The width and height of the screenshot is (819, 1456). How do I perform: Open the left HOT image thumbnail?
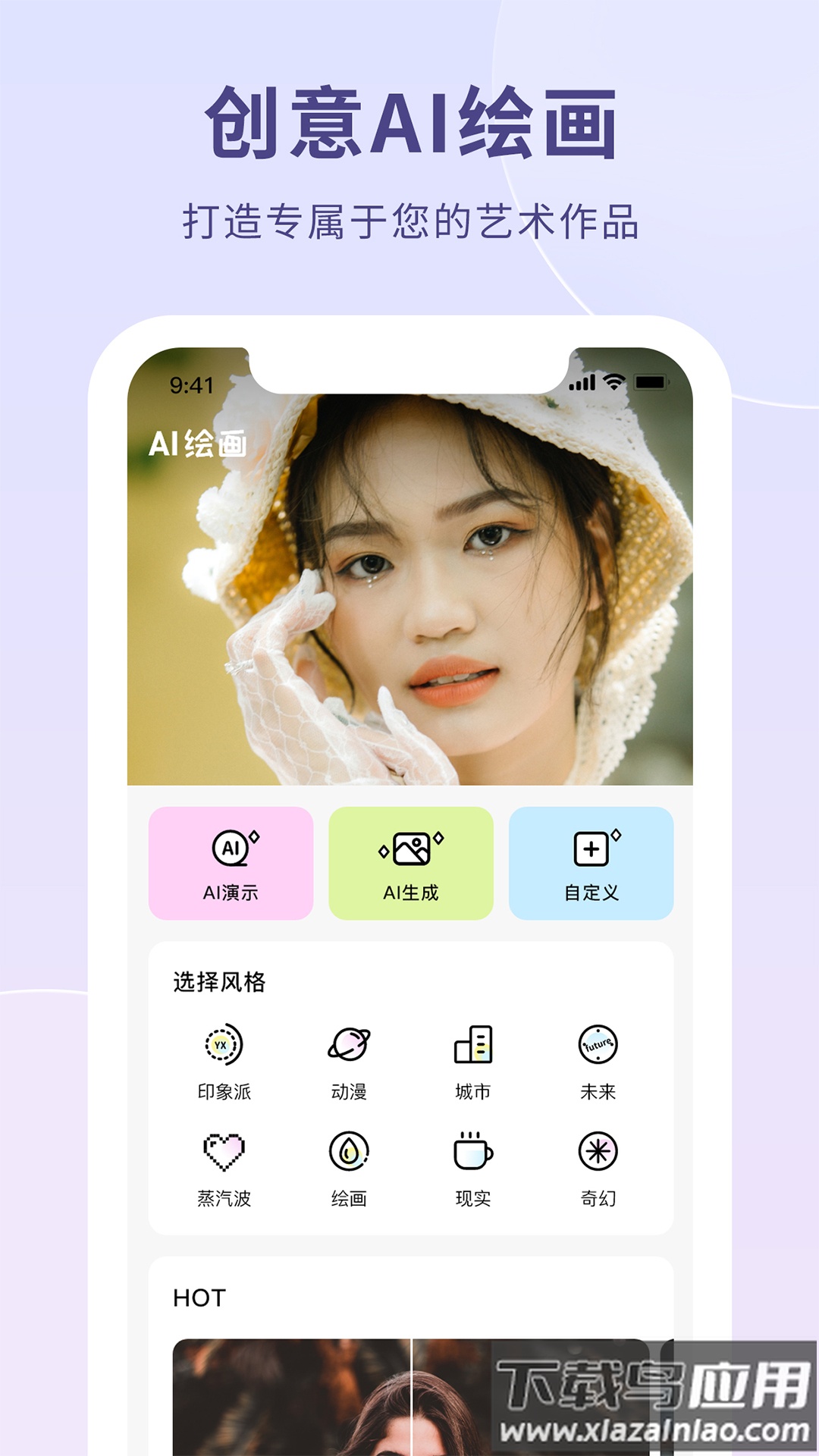(292, 1403)
